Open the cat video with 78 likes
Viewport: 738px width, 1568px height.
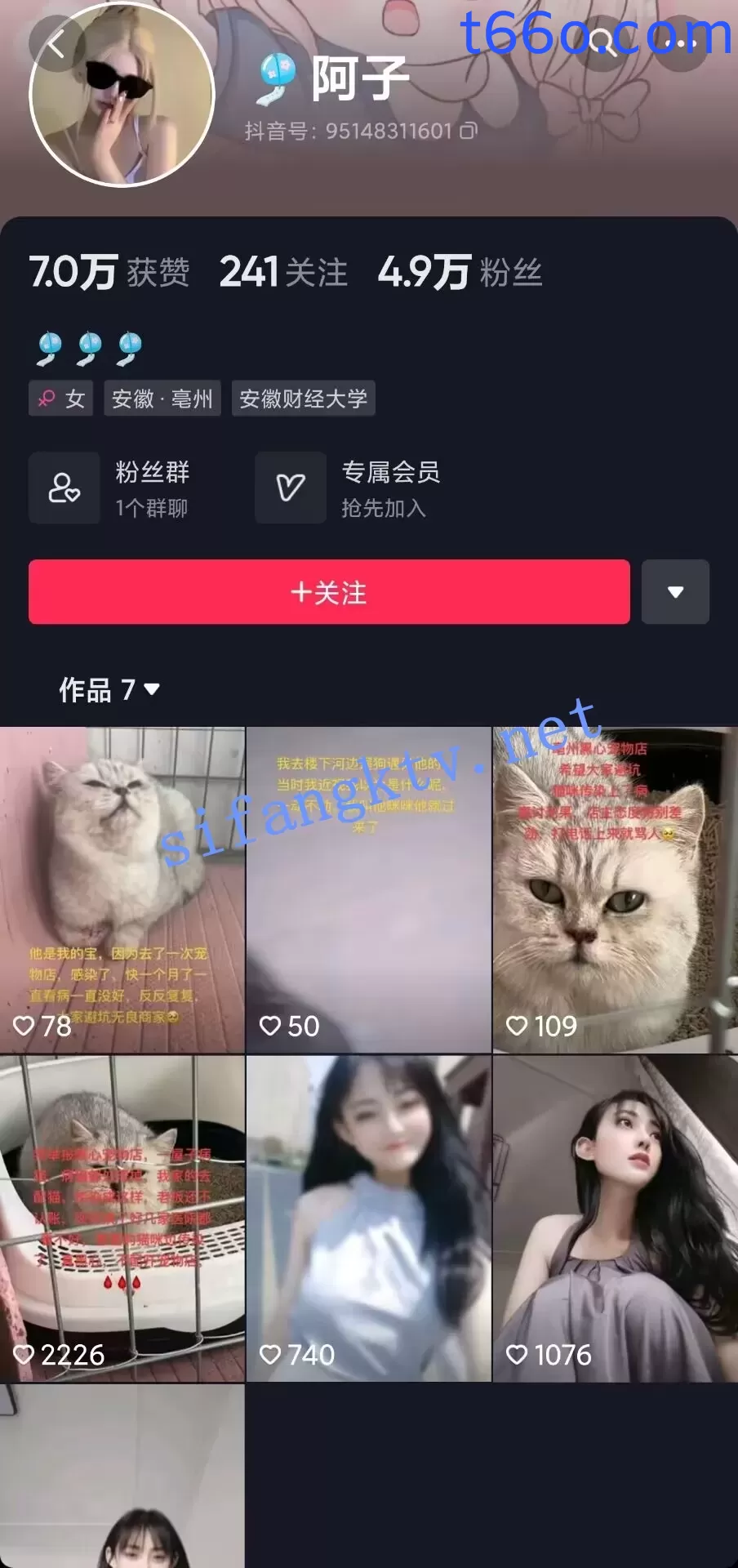click(x=122, y=889)
